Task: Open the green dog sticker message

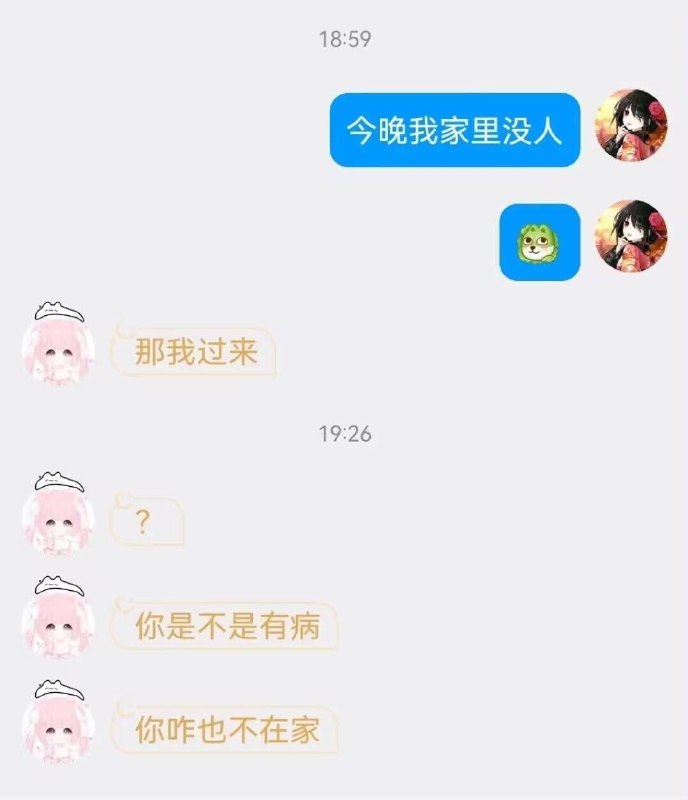Action: [539, 241]
